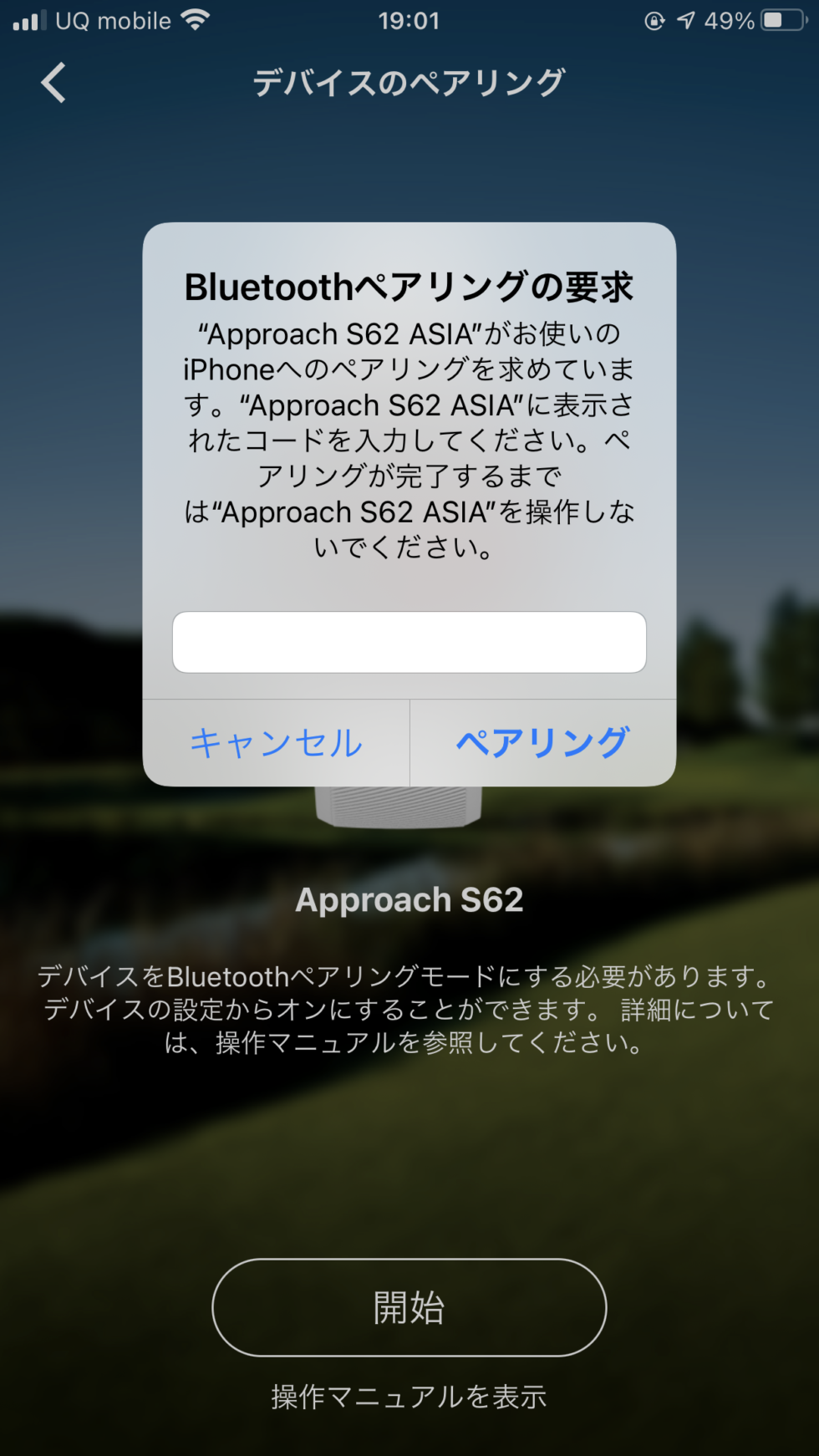This screenshot has width=819, height=1456.
Task: Cancel the Bluetooth pairing request (キャンセル)
Action: pyautogui.click(x=277, y=742)
